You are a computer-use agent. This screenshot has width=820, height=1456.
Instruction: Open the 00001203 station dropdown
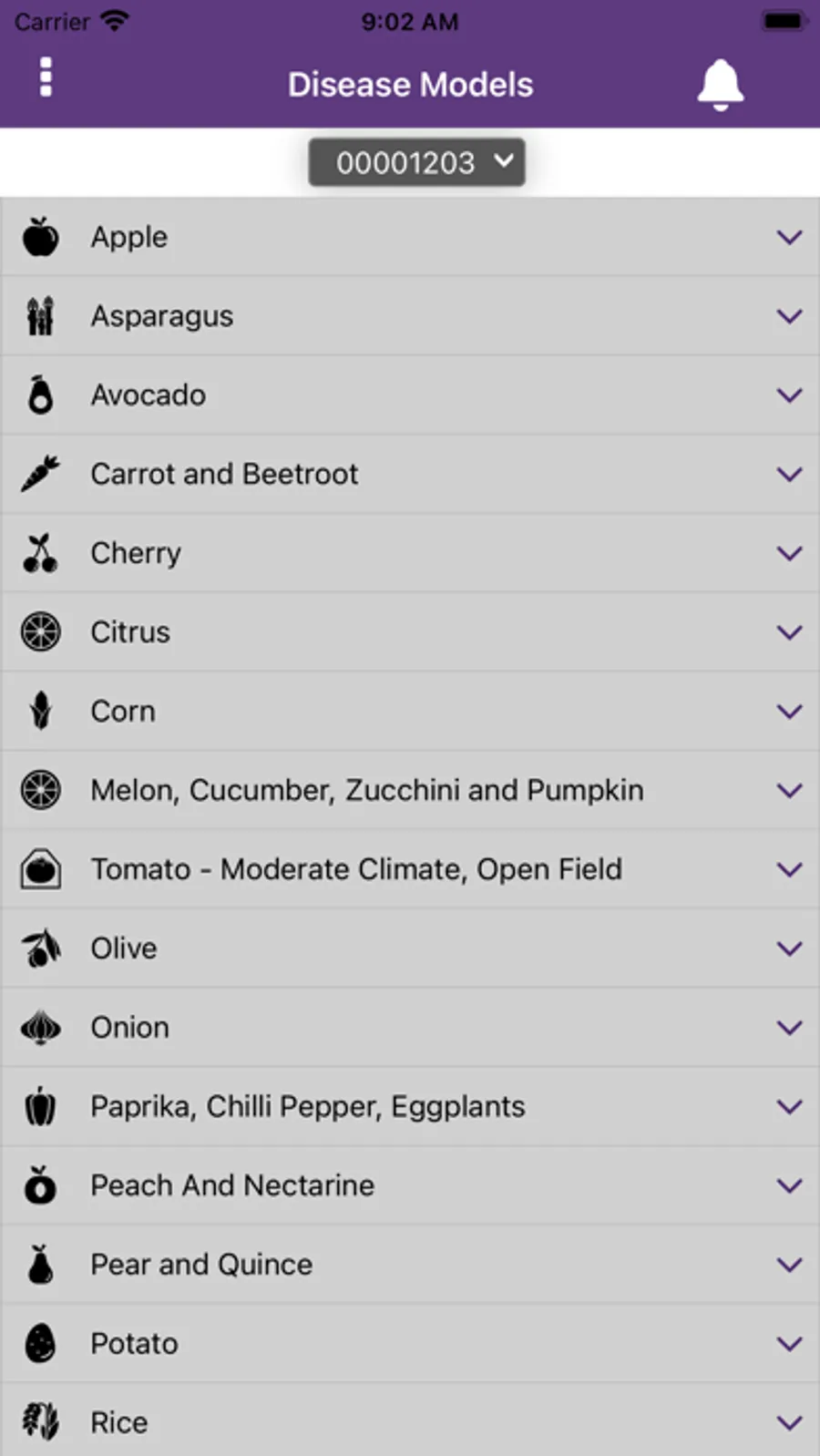(x=416, y=162)
